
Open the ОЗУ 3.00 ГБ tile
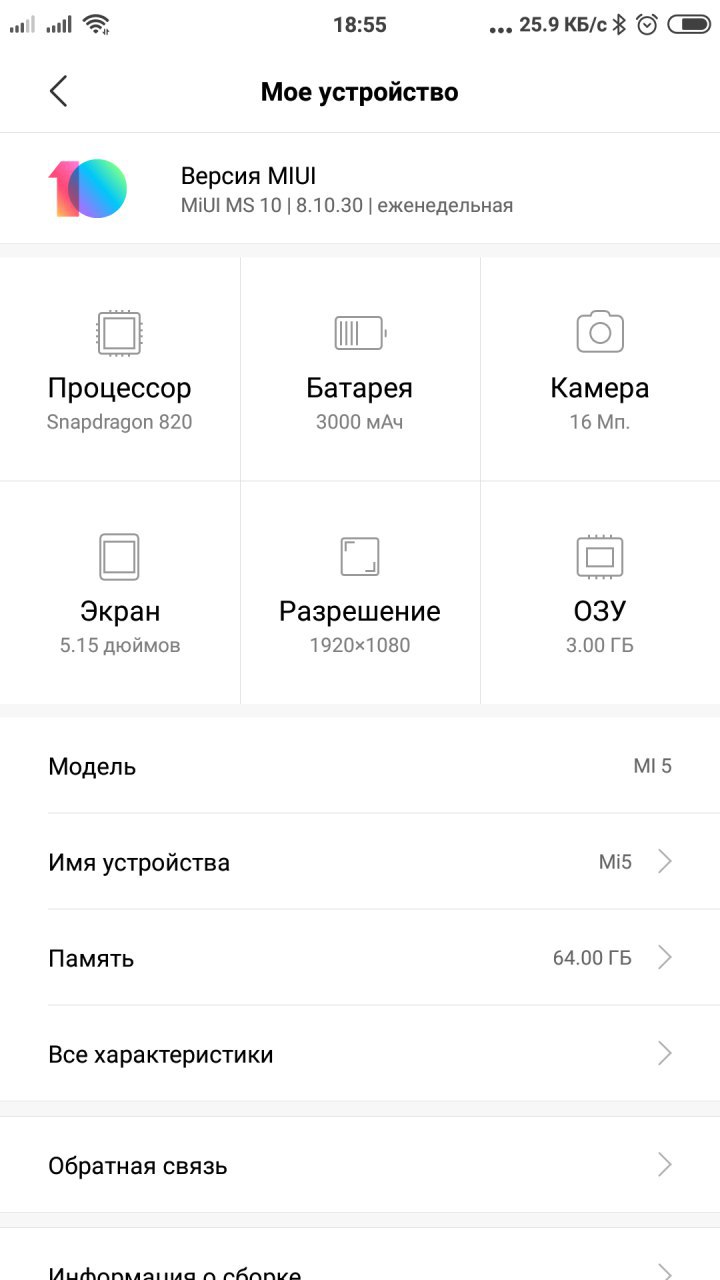point(600,593)
